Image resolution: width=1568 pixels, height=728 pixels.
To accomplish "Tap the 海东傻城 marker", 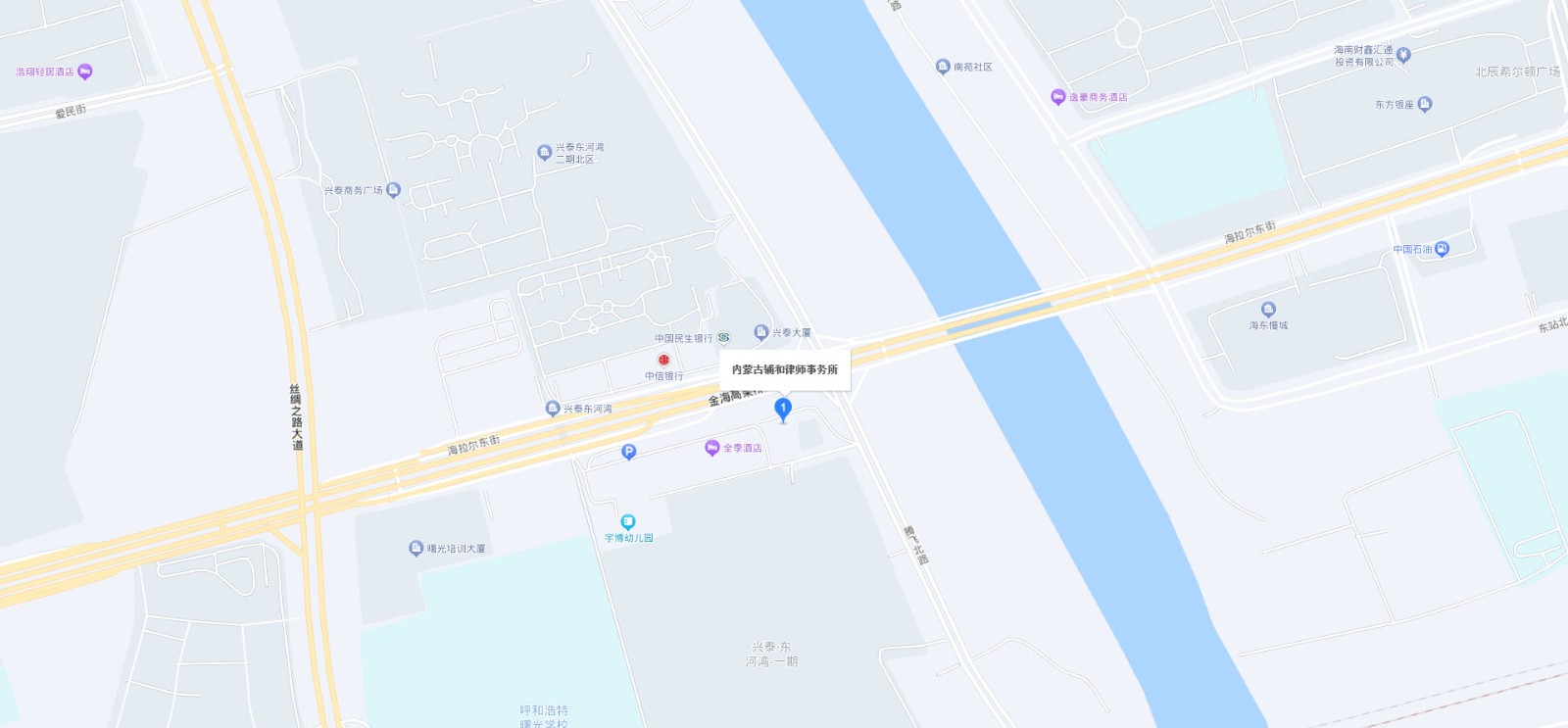I will point(1268,310).
